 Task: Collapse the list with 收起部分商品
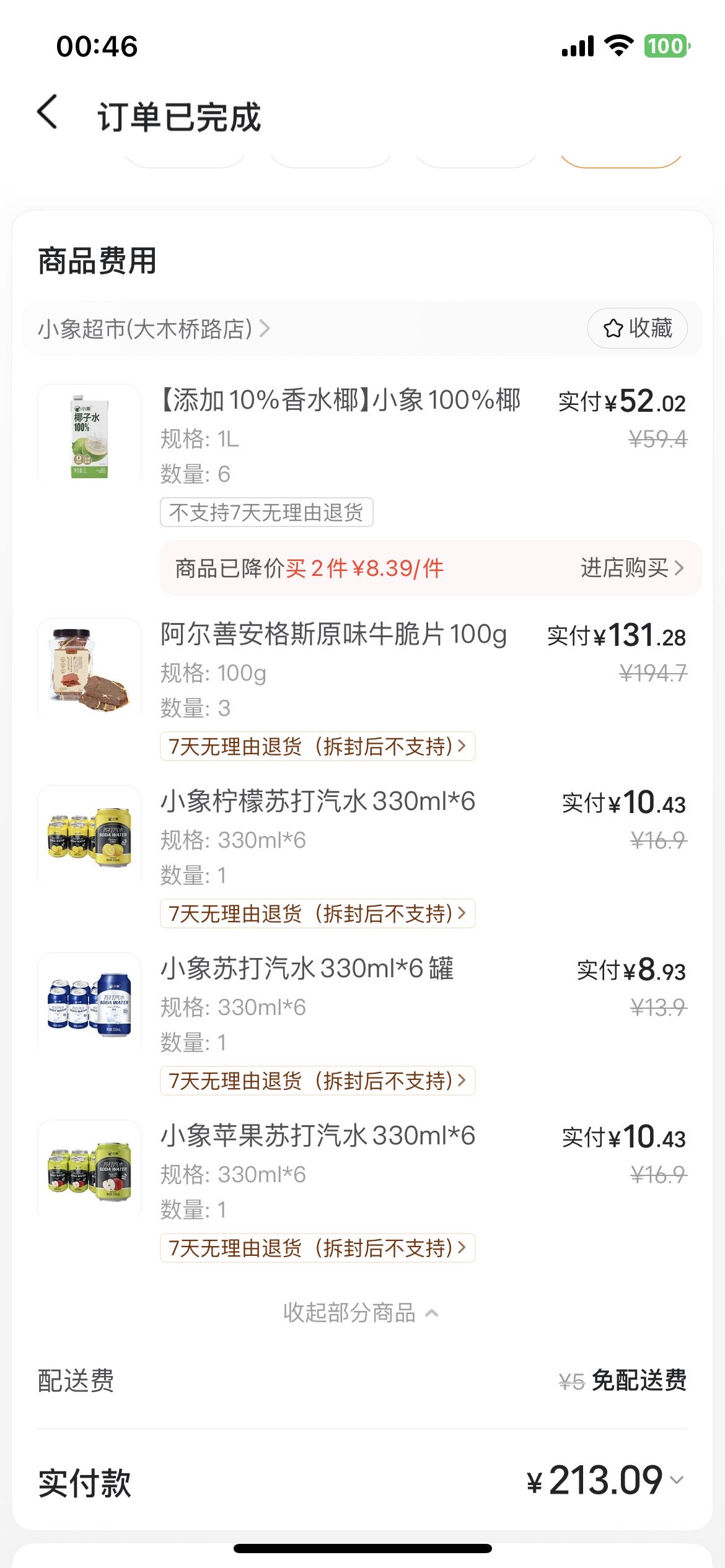(361, 1313)
